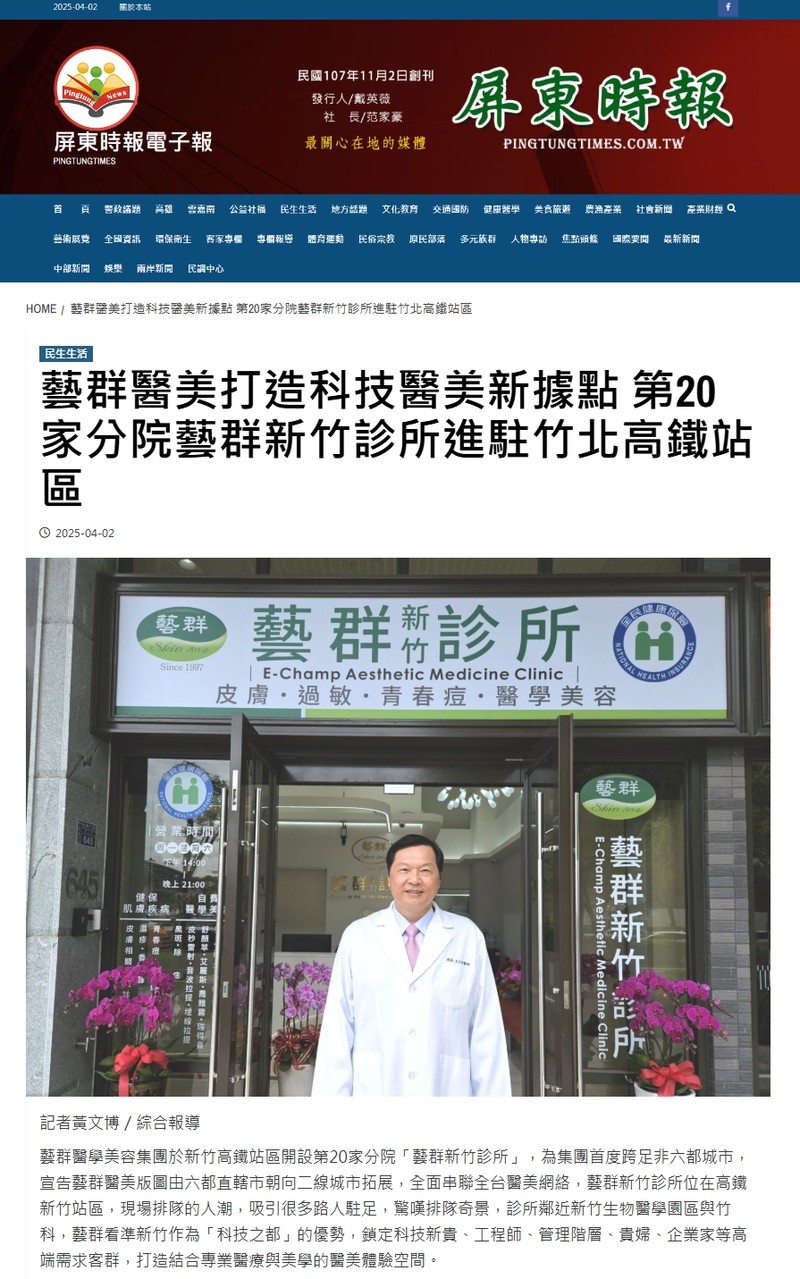Tap the HOME breadcrumb link
Image resolution: width=800 pixels, height=1279 pixels.
(x=41, y=309)
